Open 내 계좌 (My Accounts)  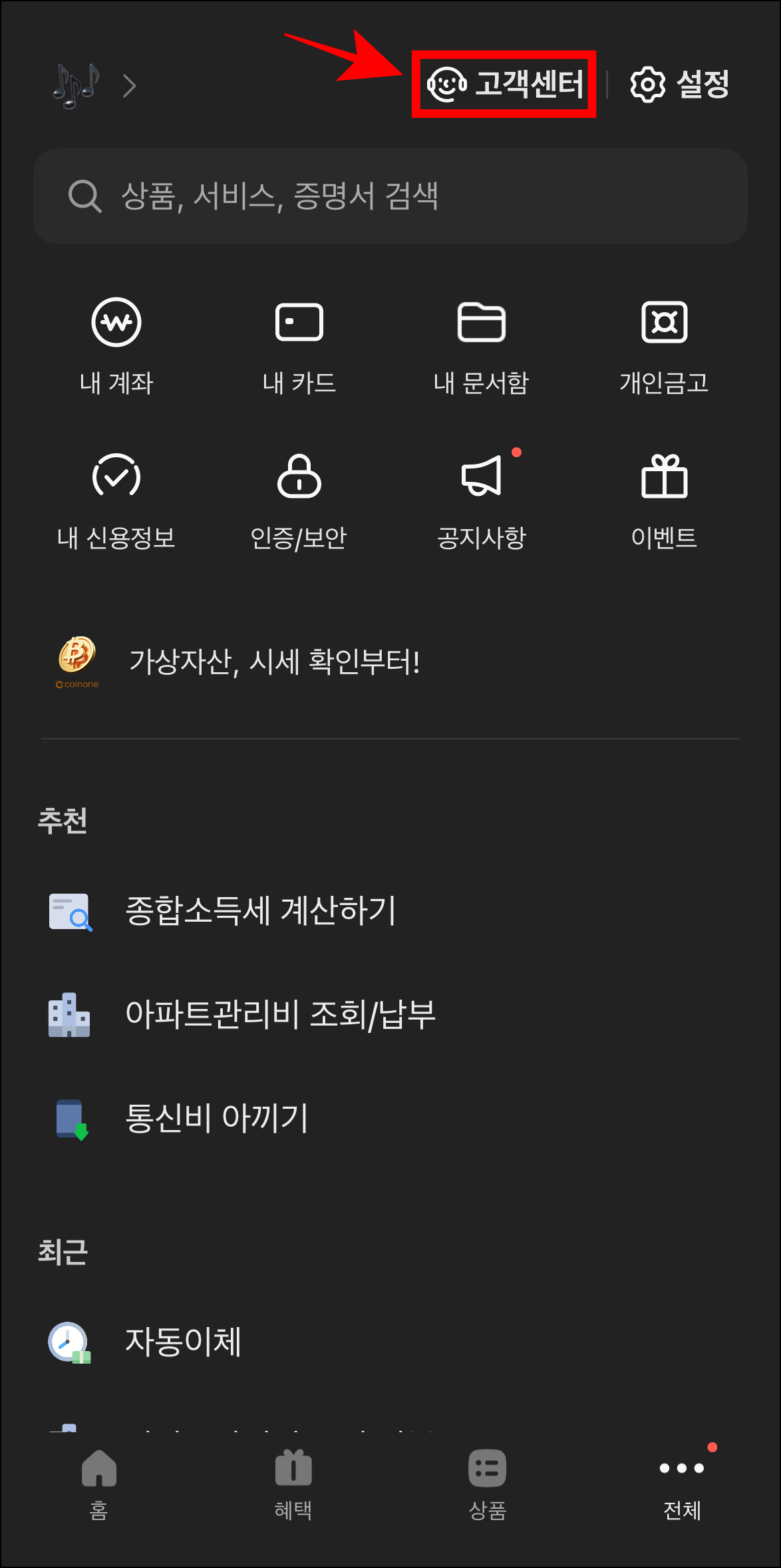pyautogui.click(x=116, y=346)
